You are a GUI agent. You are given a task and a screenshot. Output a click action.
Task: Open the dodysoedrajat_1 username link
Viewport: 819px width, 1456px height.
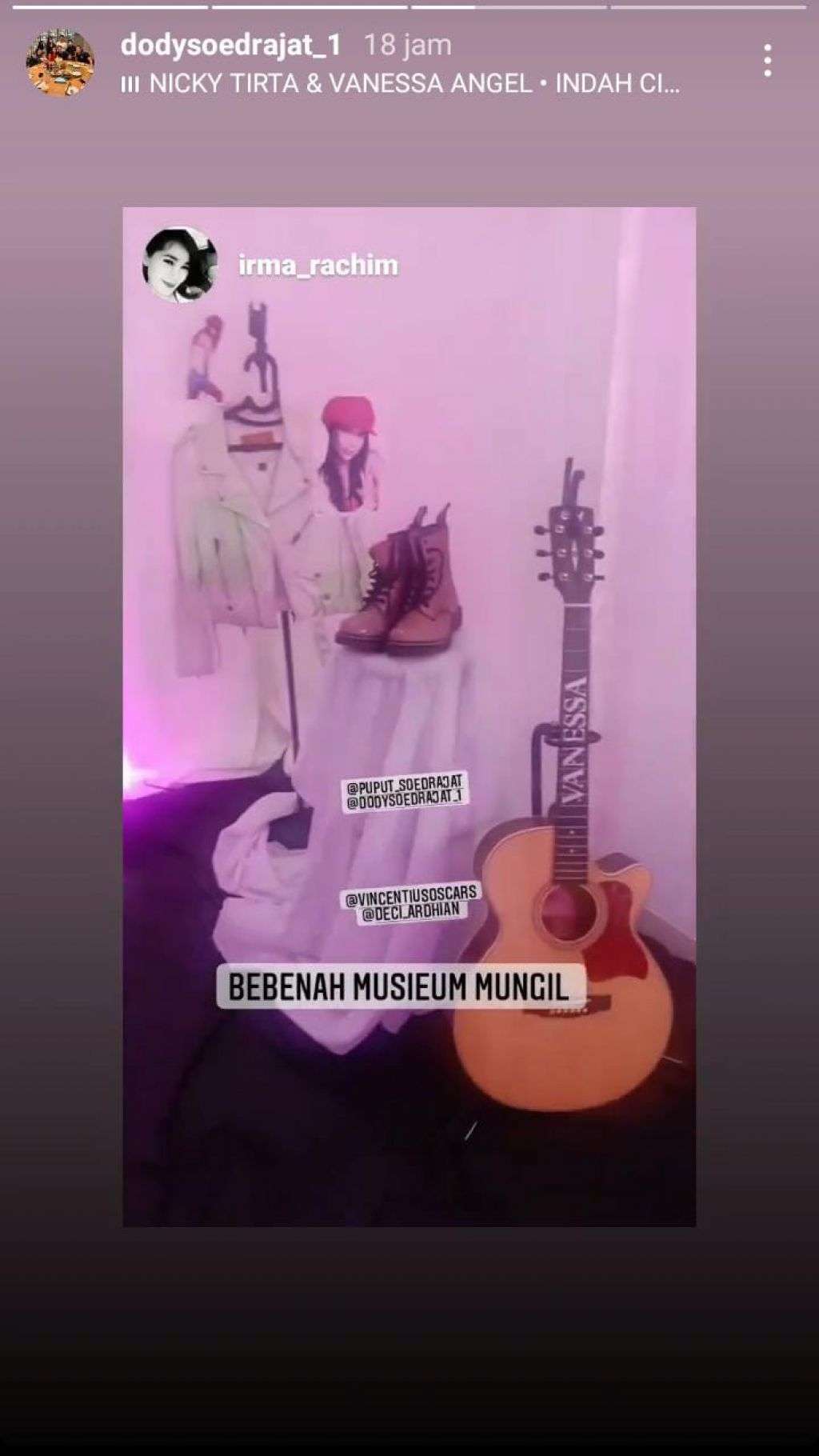tap(230, 45)
